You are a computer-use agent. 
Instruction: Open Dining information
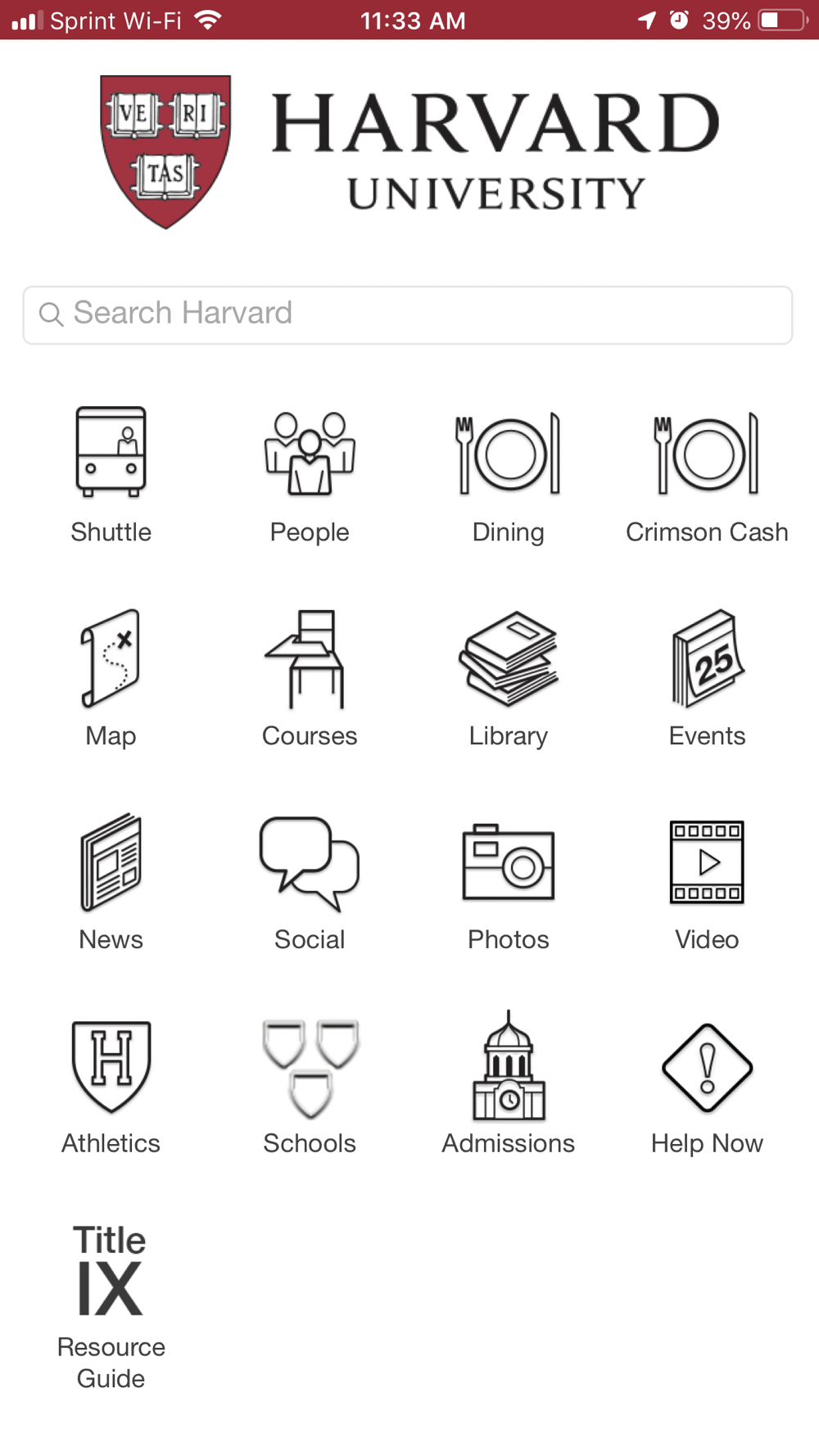point(509,475)
